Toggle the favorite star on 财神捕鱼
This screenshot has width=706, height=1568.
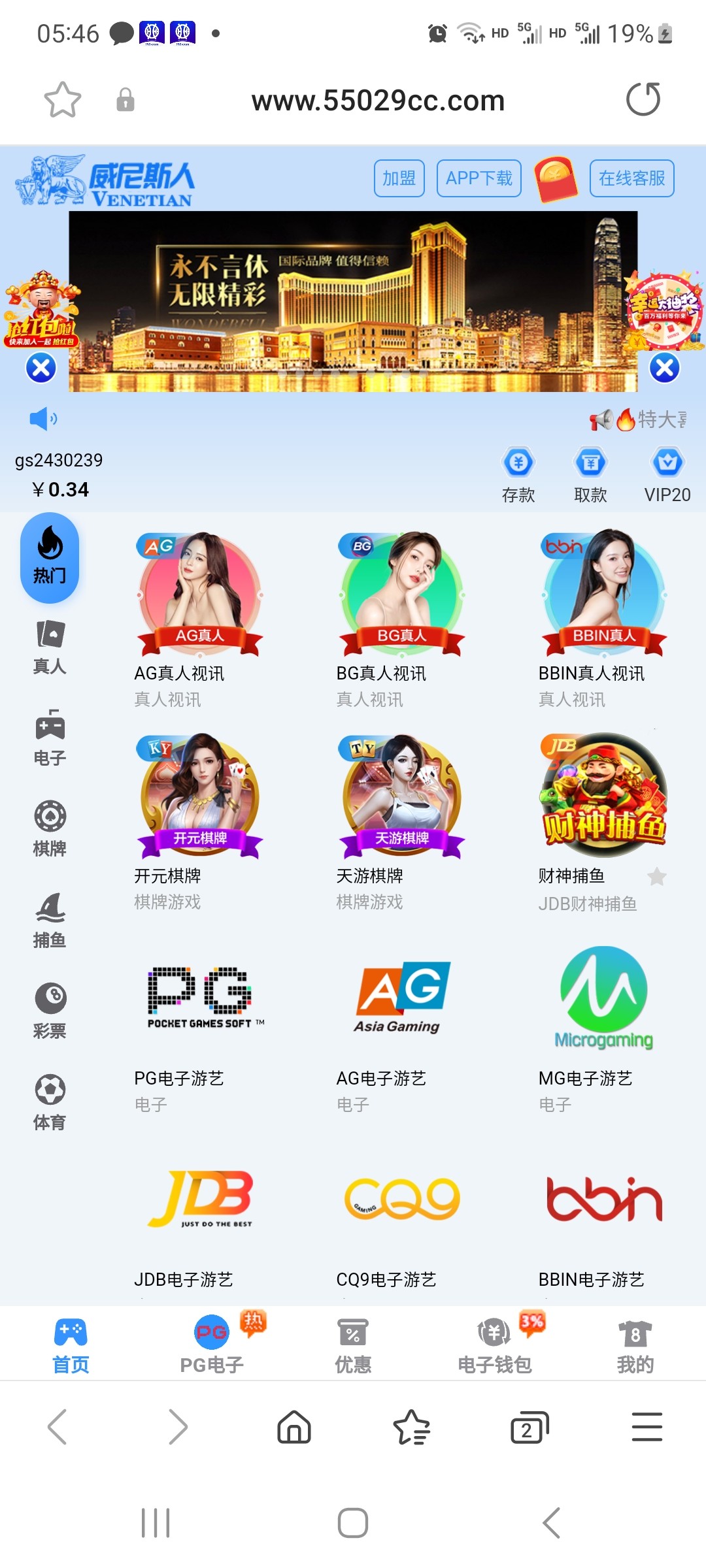657,878
